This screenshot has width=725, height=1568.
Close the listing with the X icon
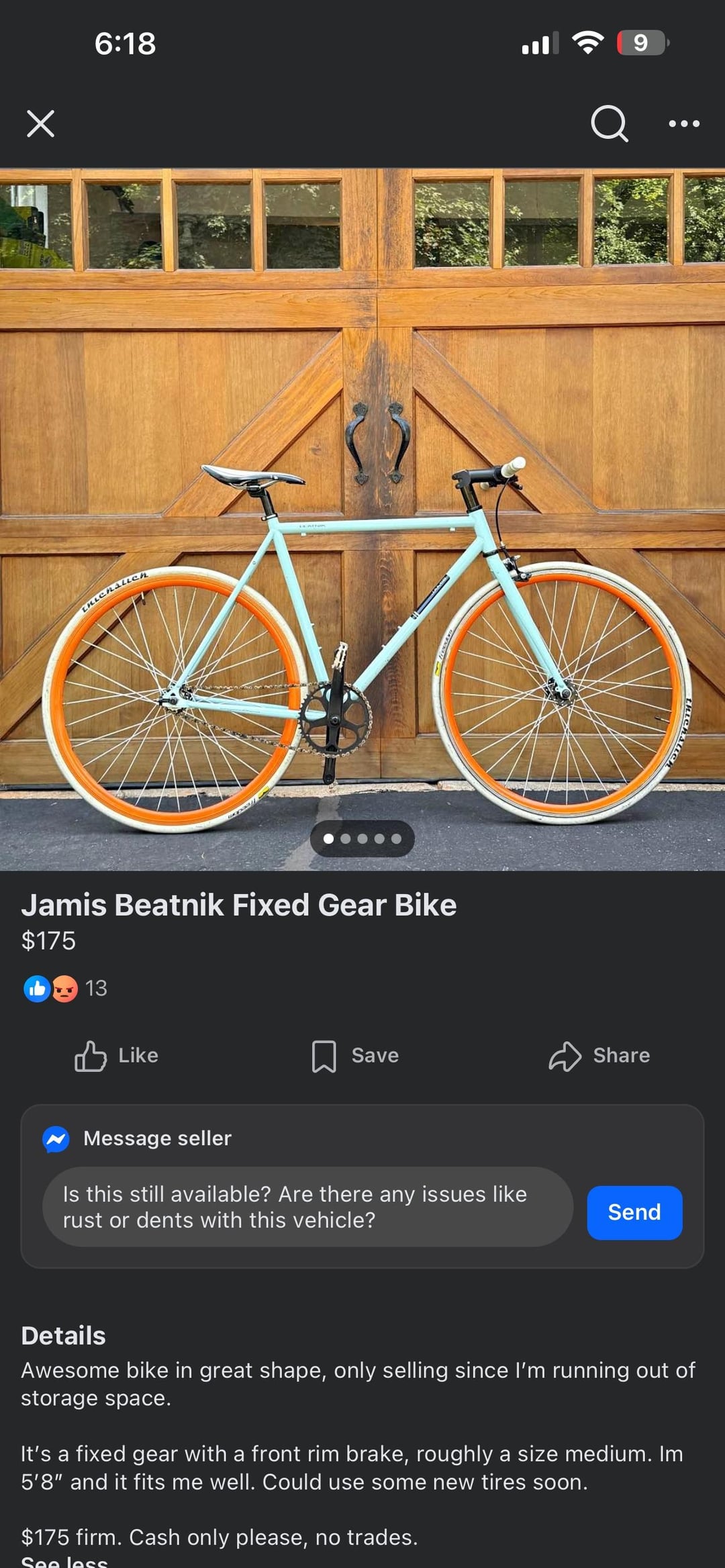click(x=40, y=124)
